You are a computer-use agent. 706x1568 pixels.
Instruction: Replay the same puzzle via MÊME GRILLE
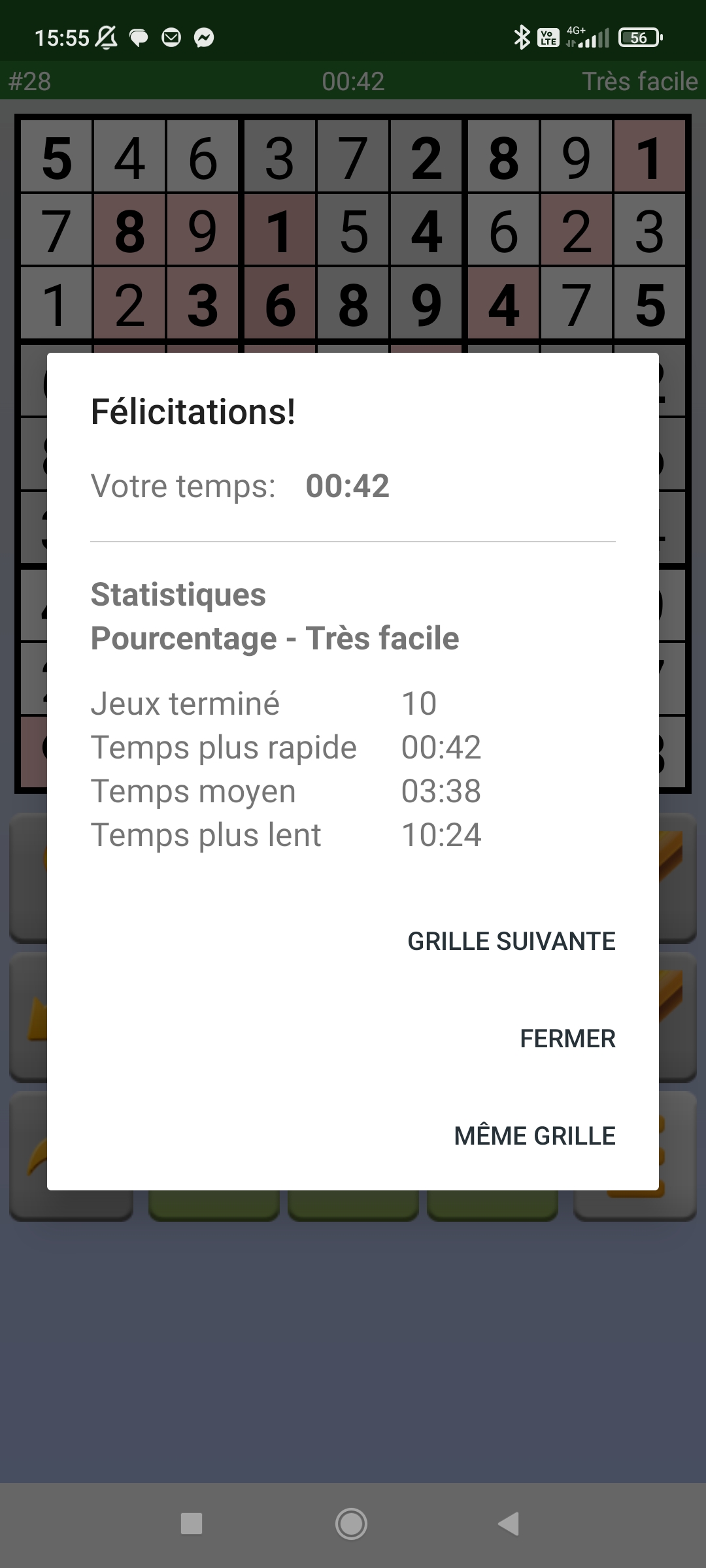click(x=535, y=1136)
